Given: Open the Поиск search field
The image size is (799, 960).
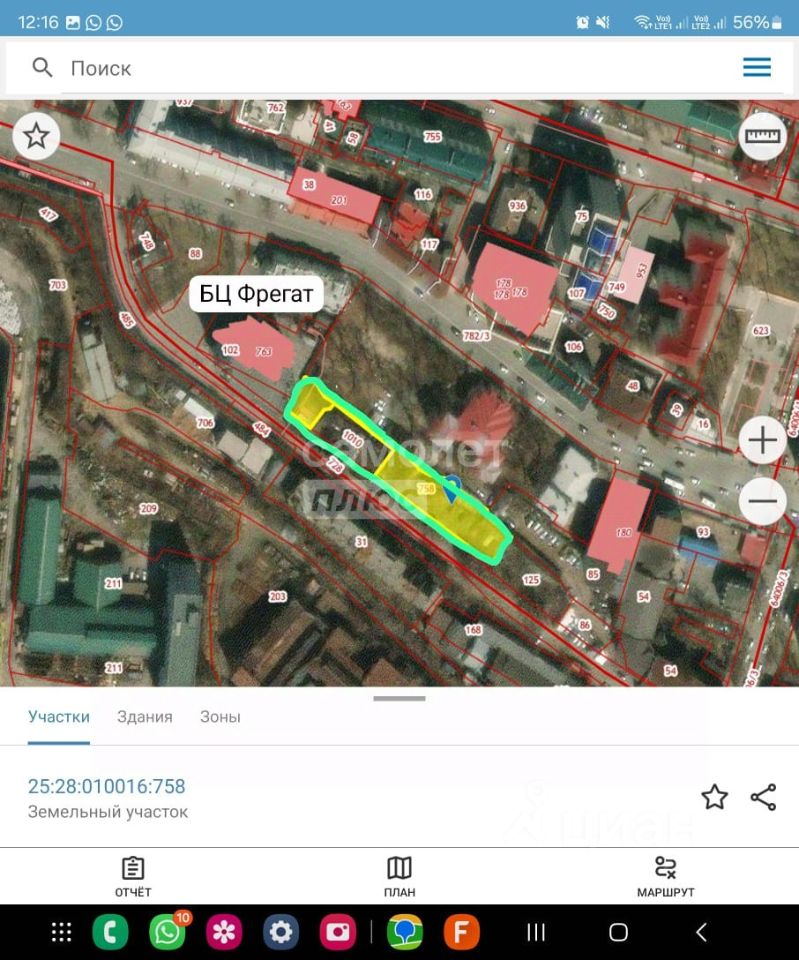Looking at the screenshot, I should tap(380, 68).
